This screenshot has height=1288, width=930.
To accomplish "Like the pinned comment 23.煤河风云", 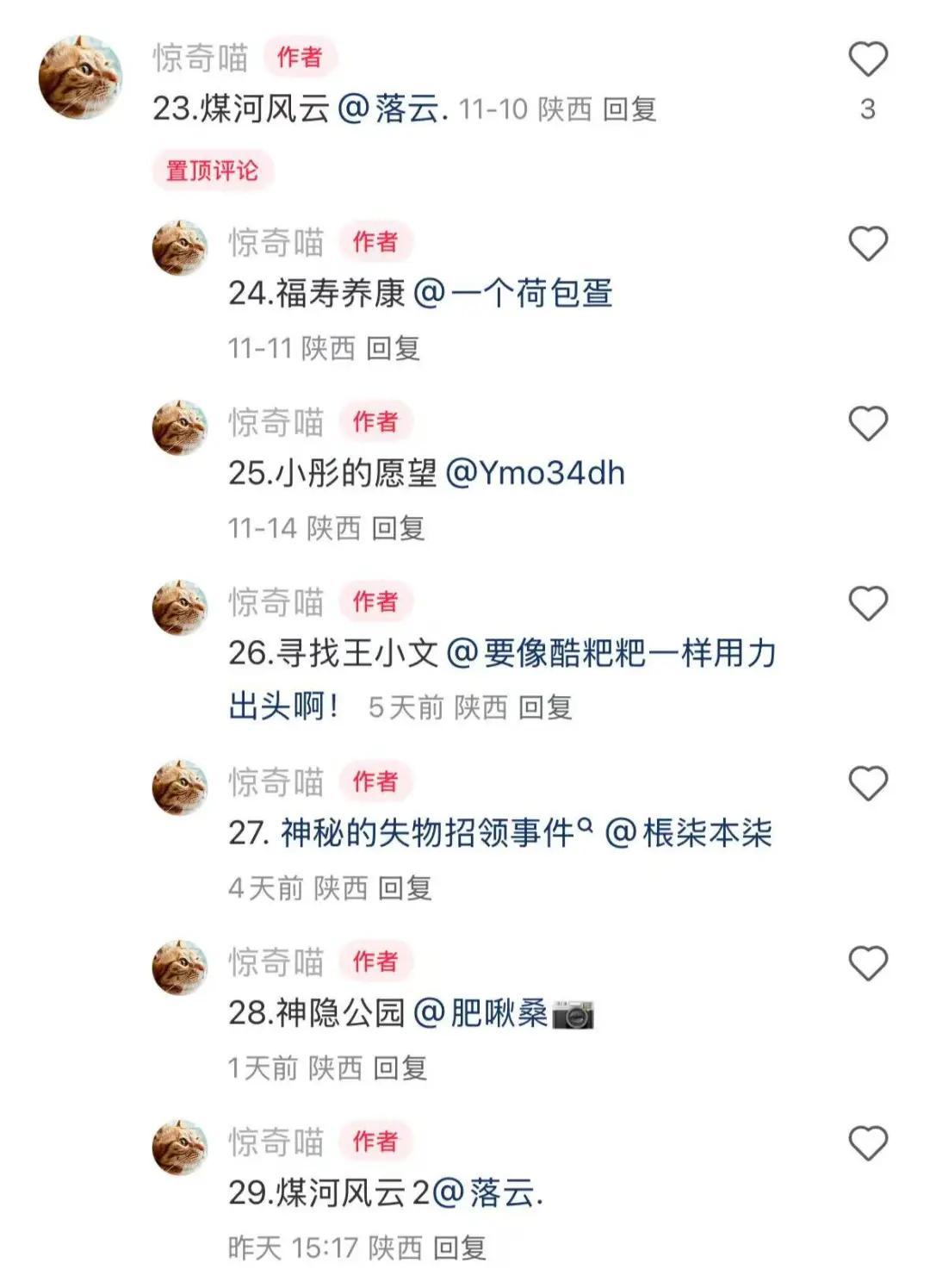I will (867, 59).
